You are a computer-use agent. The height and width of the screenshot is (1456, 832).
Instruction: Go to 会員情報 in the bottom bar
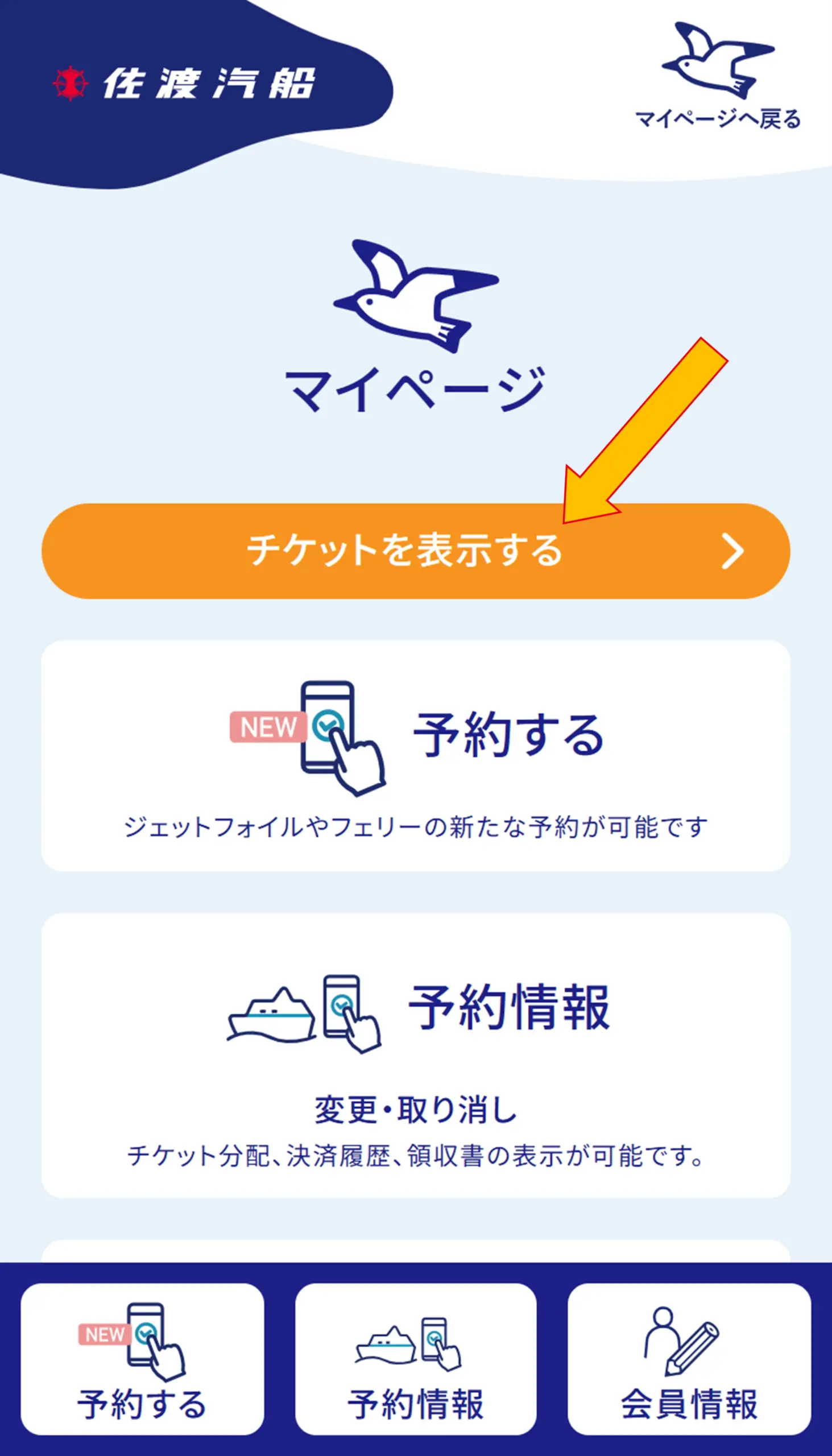click(x=689, y=1358)
